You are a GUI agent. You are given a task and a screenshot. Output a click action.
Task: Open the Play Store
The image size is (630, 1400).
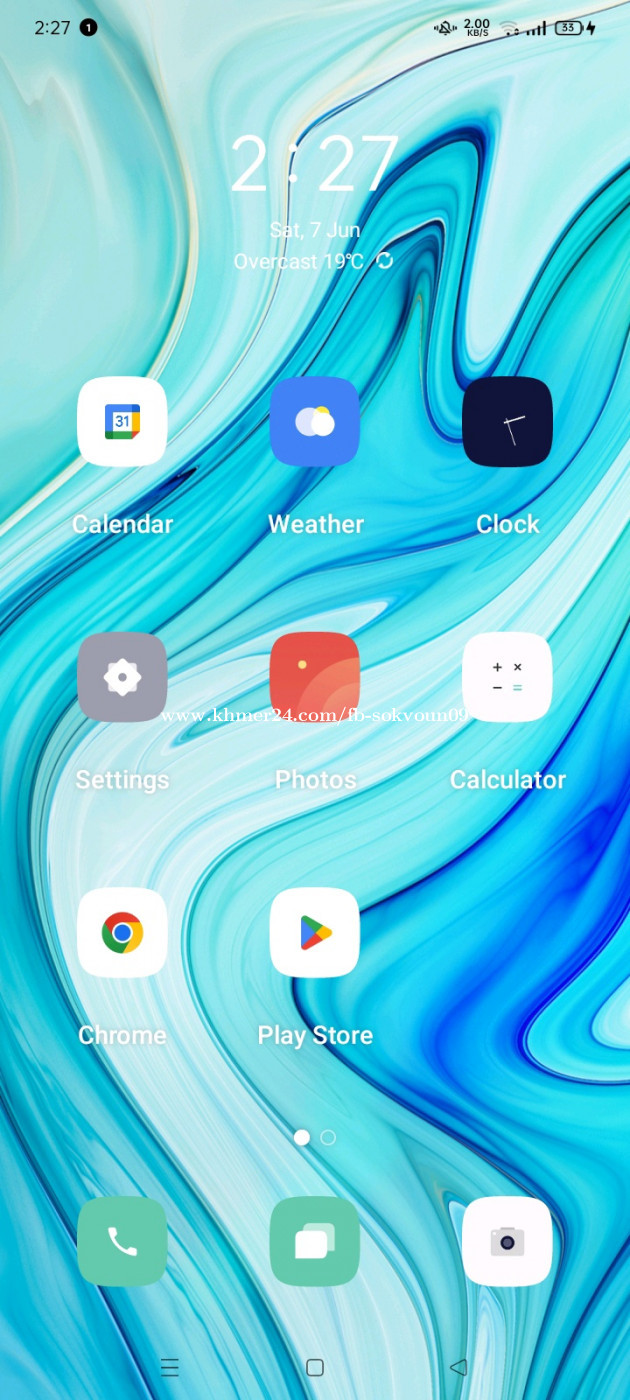click(x=315, y=933)
